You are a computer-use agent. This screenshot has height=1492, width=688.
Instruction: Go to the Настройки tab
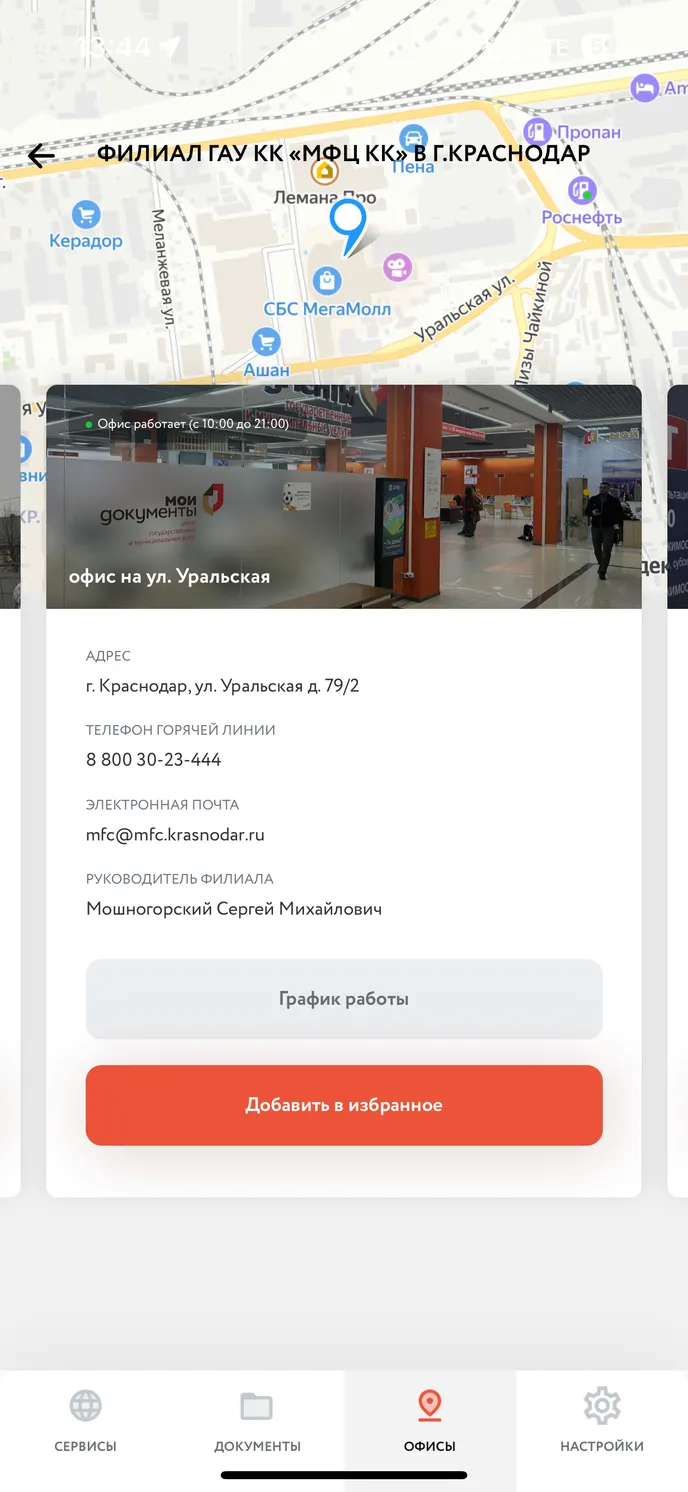tap(602, 1420)
